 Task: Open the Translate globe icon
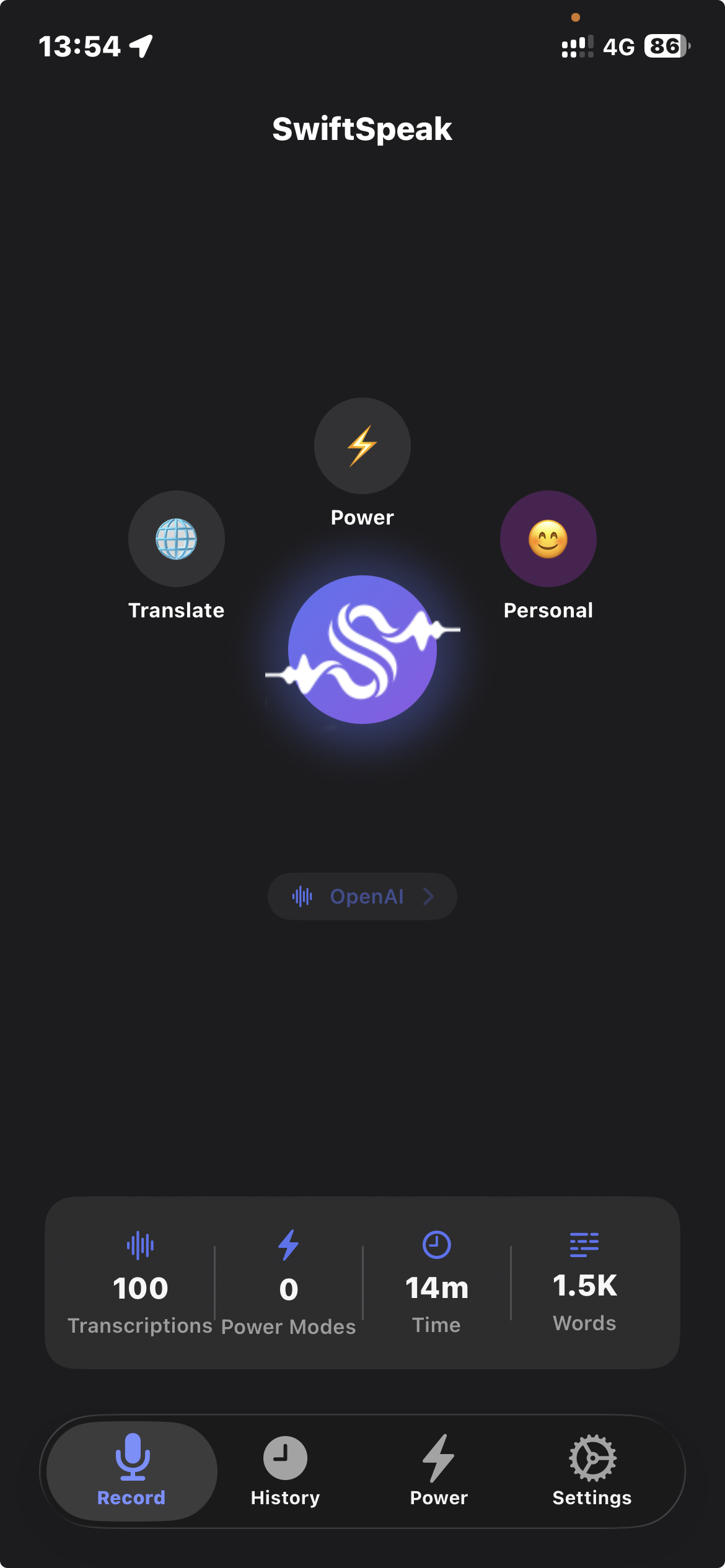tap(176, 539)
